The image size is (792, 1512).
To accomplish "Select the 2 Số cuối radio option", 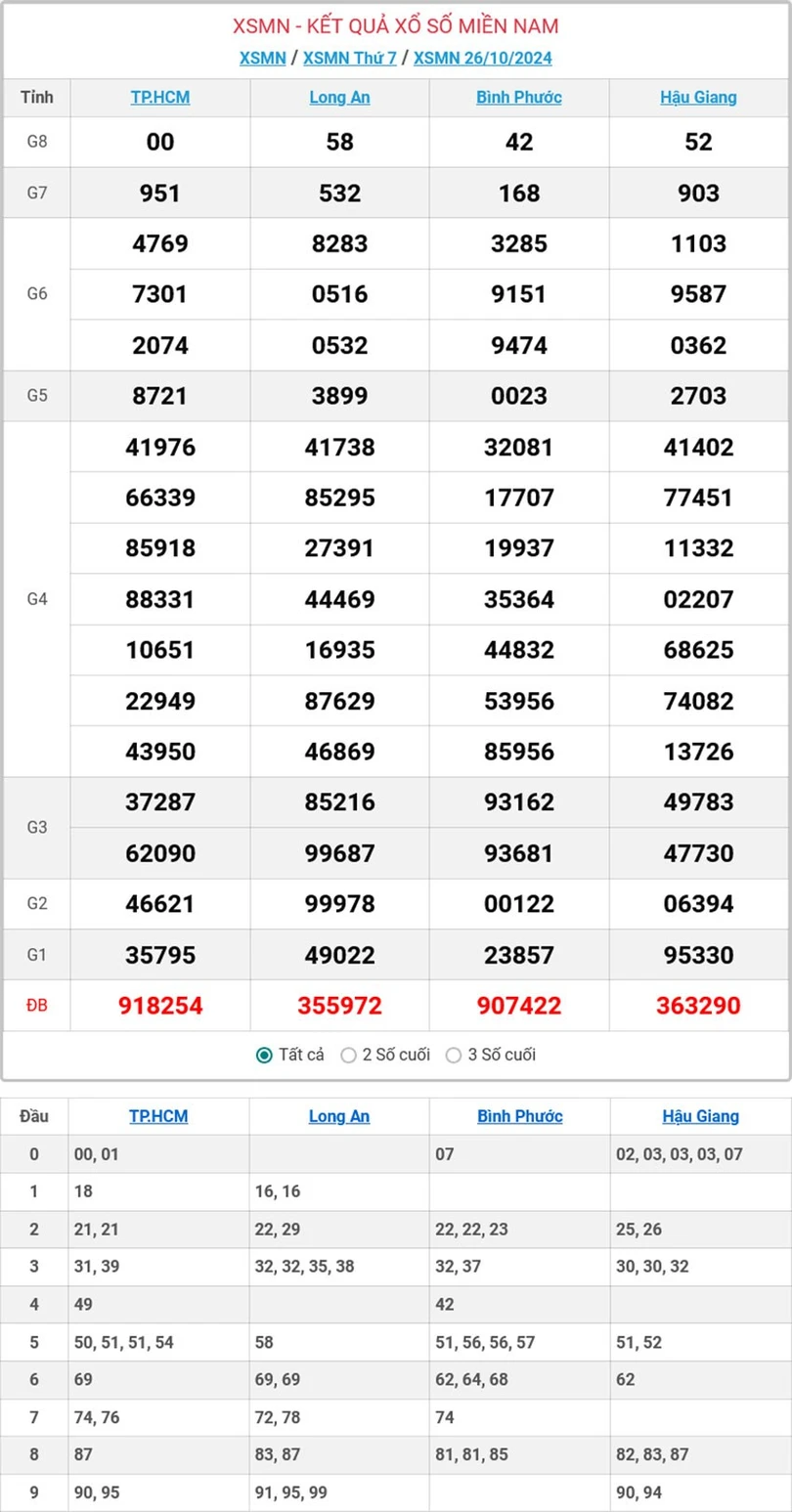I will (348, 1055).
